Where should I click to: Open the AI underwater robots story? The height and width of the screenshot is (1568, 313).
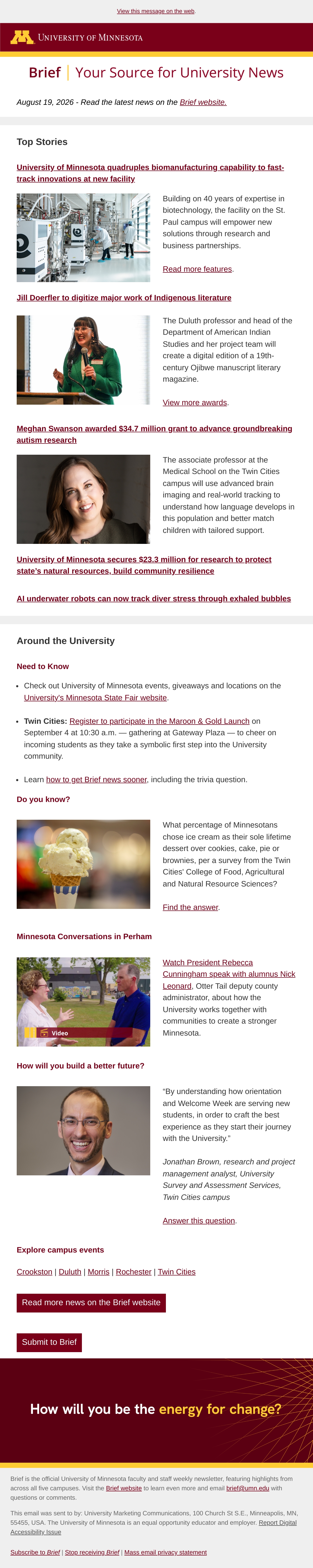coord(153,598)
